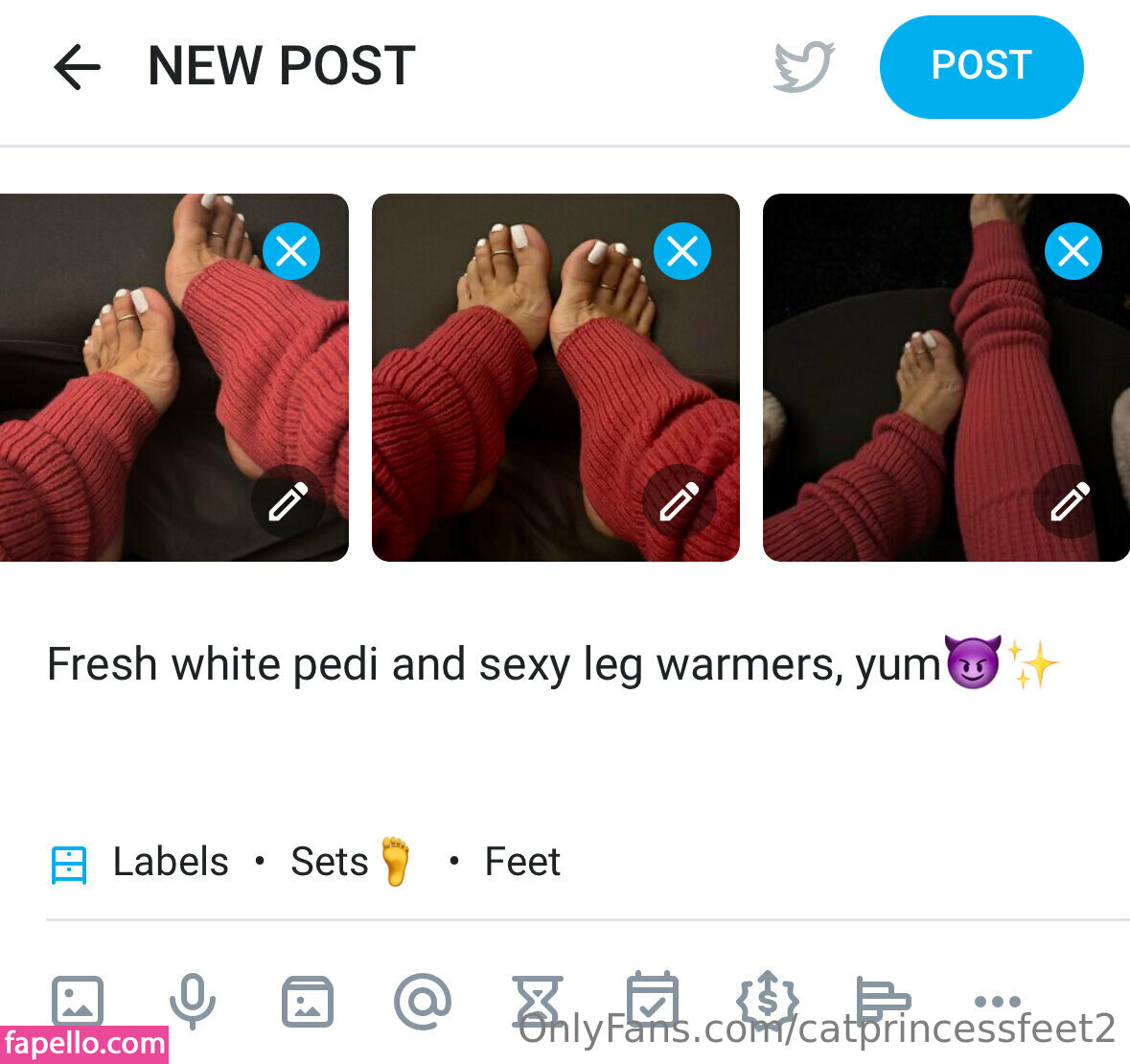Edit the third attached photo
1130x1064 pixels.
pos(1070,501)
